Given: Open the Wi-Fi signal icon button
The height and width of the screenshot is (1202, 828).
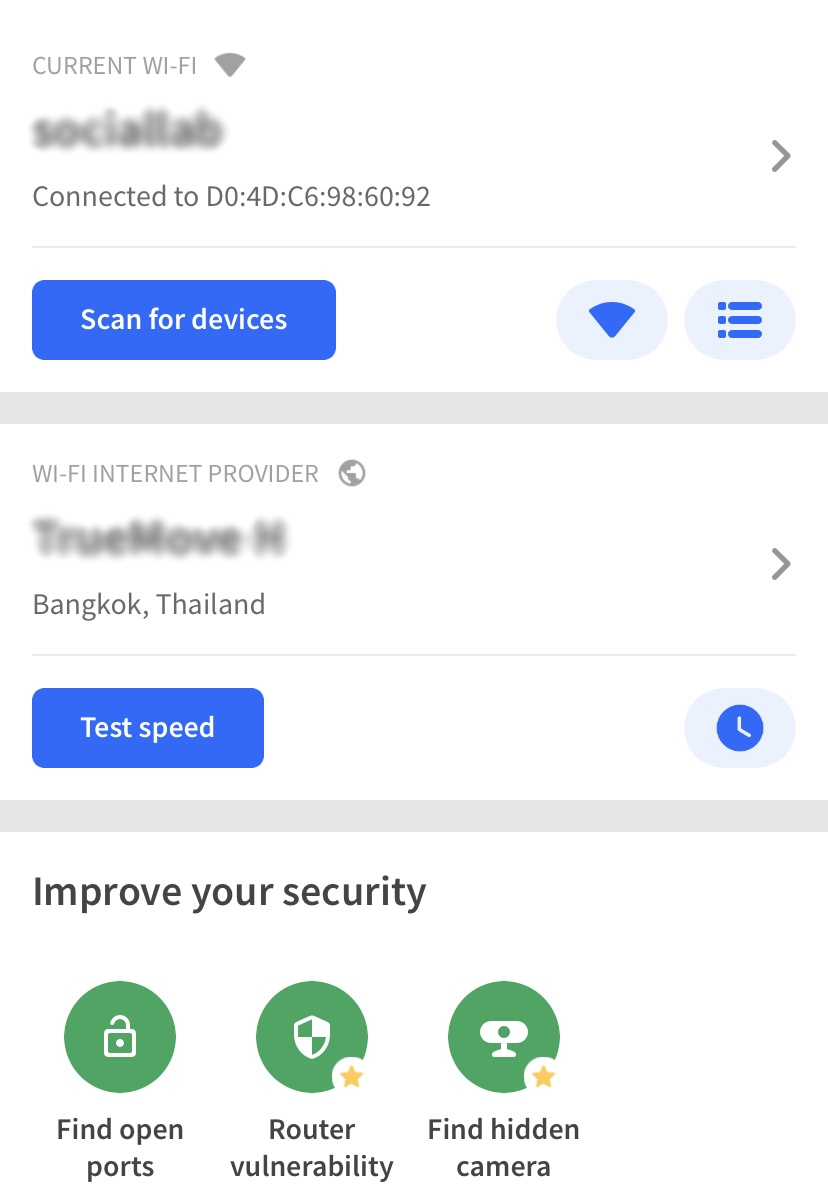Looking at the screenshot, I should click(x=611, y=320).
